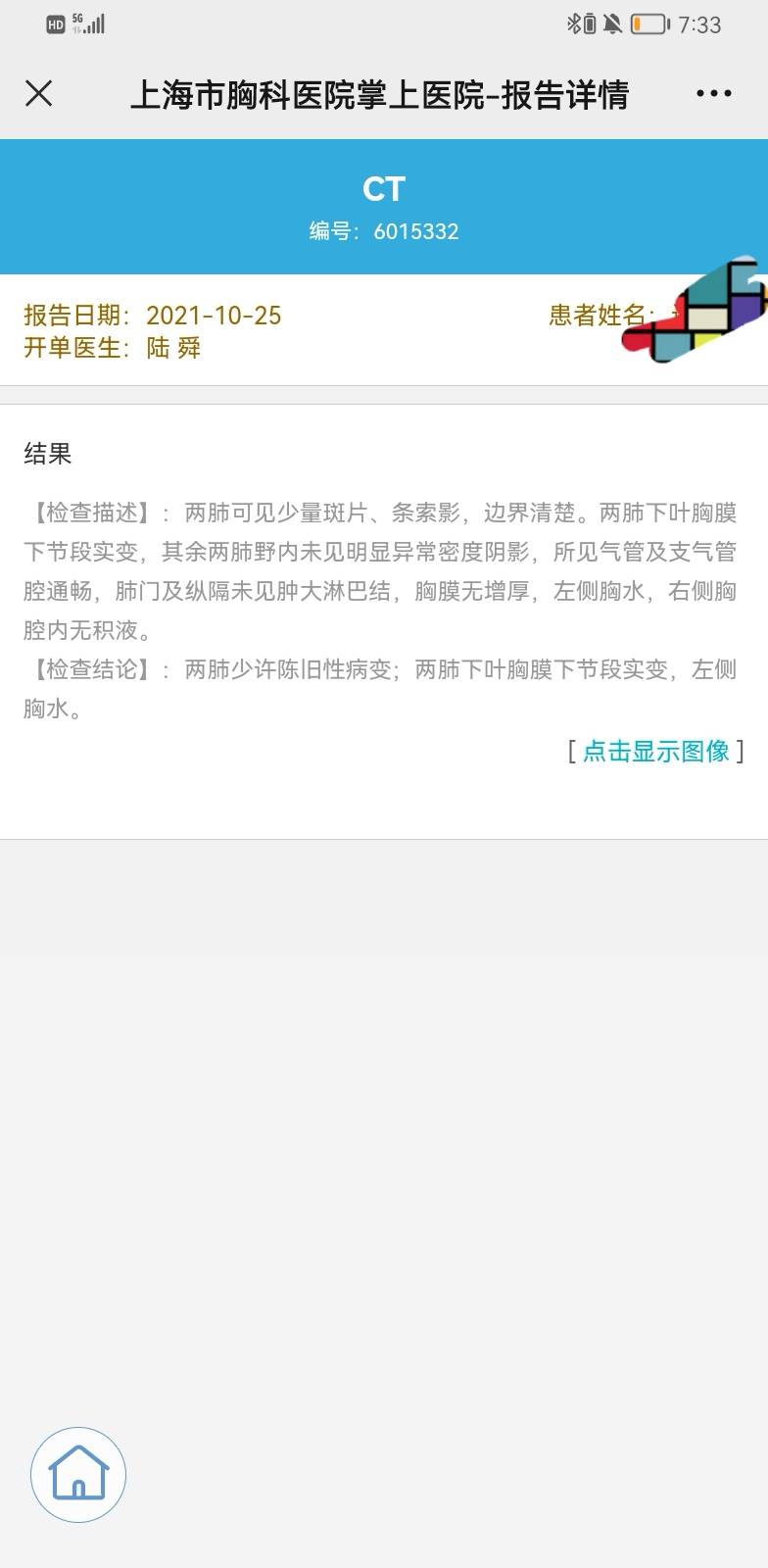This screenshot has width=768, height=1568.
Task: Open the home page using the house icon
Action: pos(77,1473)
